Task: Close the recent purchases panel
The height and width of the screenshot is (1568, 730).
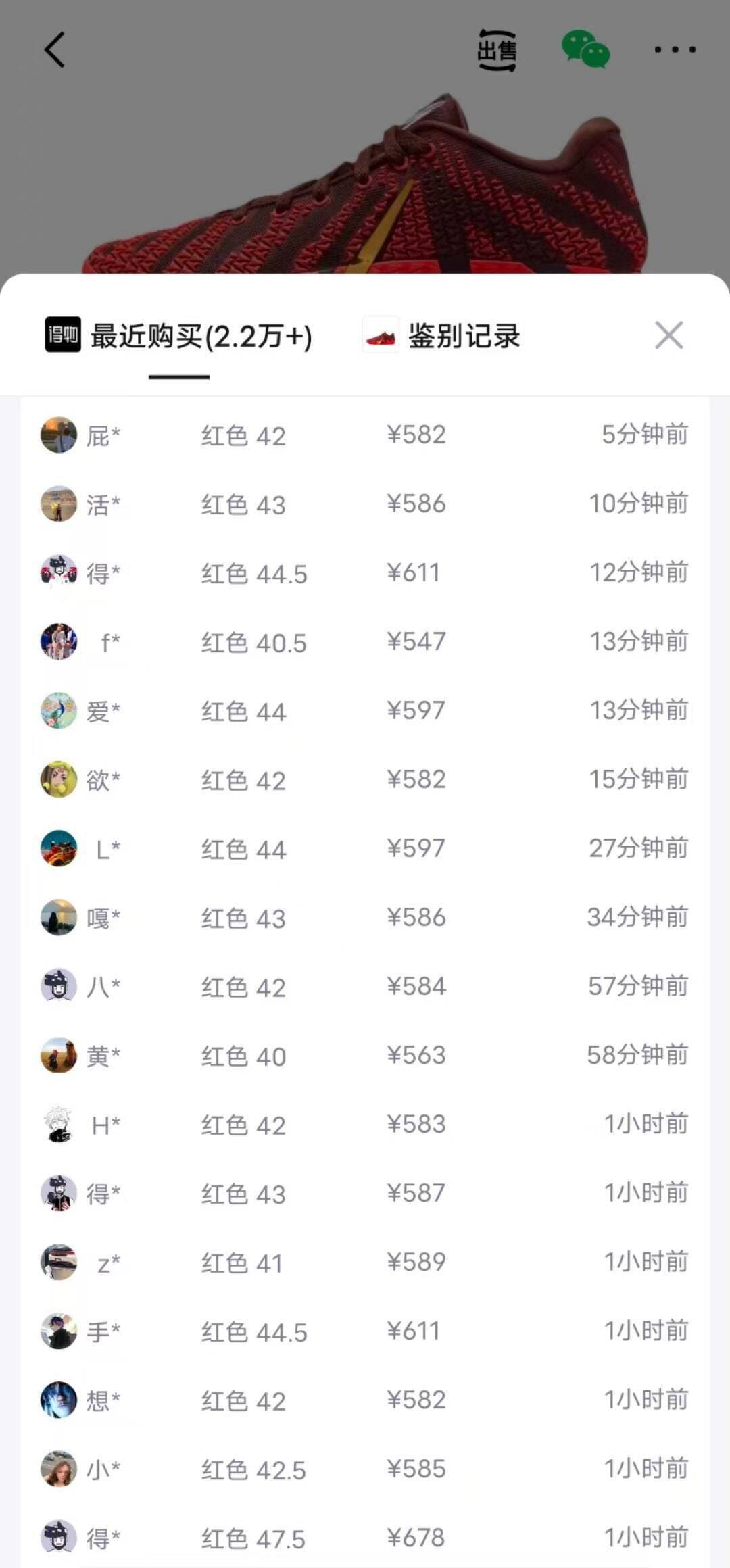Action: 668,335
